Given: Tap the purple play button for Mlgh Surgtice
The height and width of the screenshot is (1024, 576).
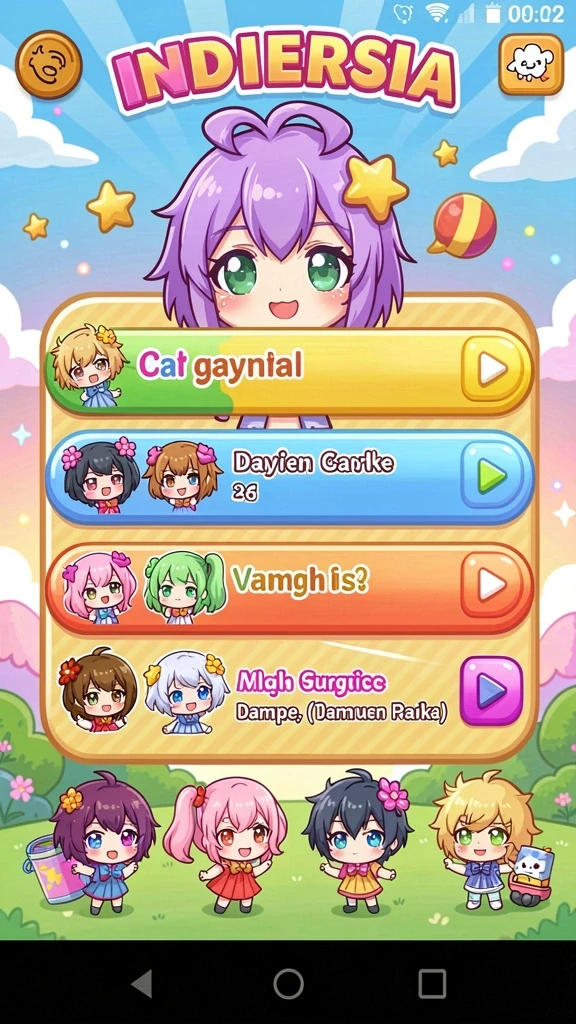Looking at the screenshot, I should (492, 691).
